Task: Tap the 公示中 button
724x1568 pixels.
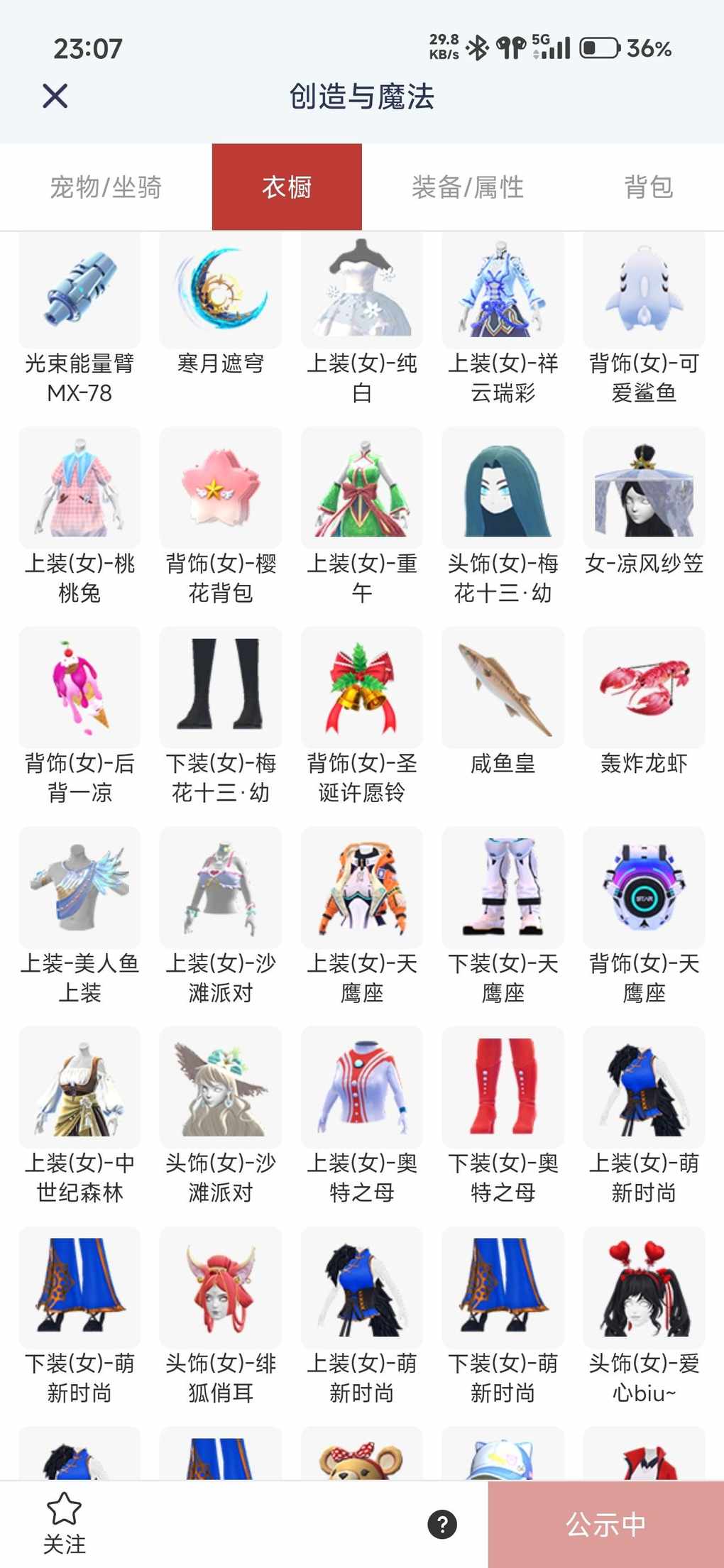Action: 605,1524
